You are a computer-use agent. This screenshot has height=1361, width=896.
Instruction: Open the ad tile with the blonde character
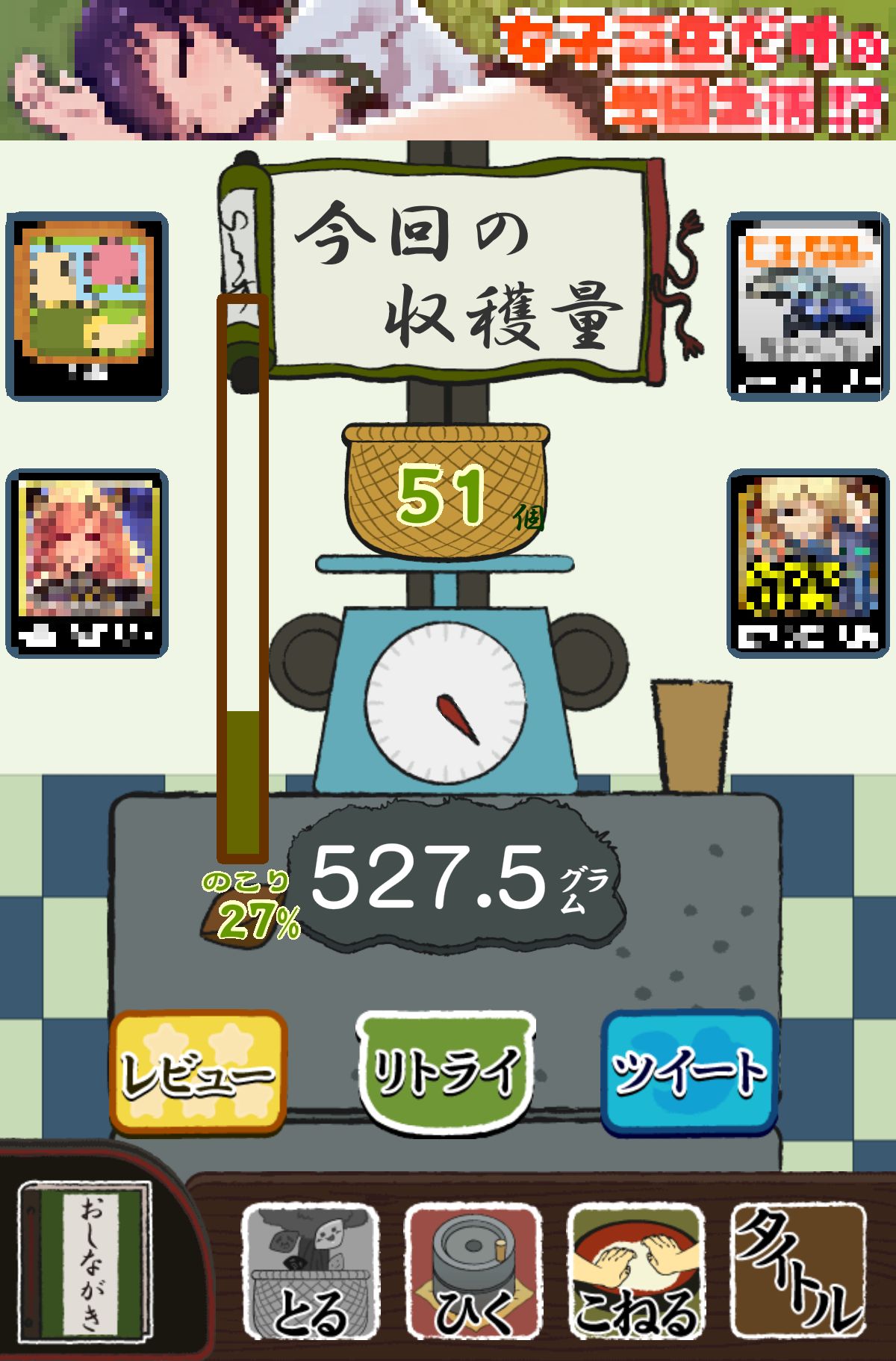pyautogui.click(x=808, y=563)
